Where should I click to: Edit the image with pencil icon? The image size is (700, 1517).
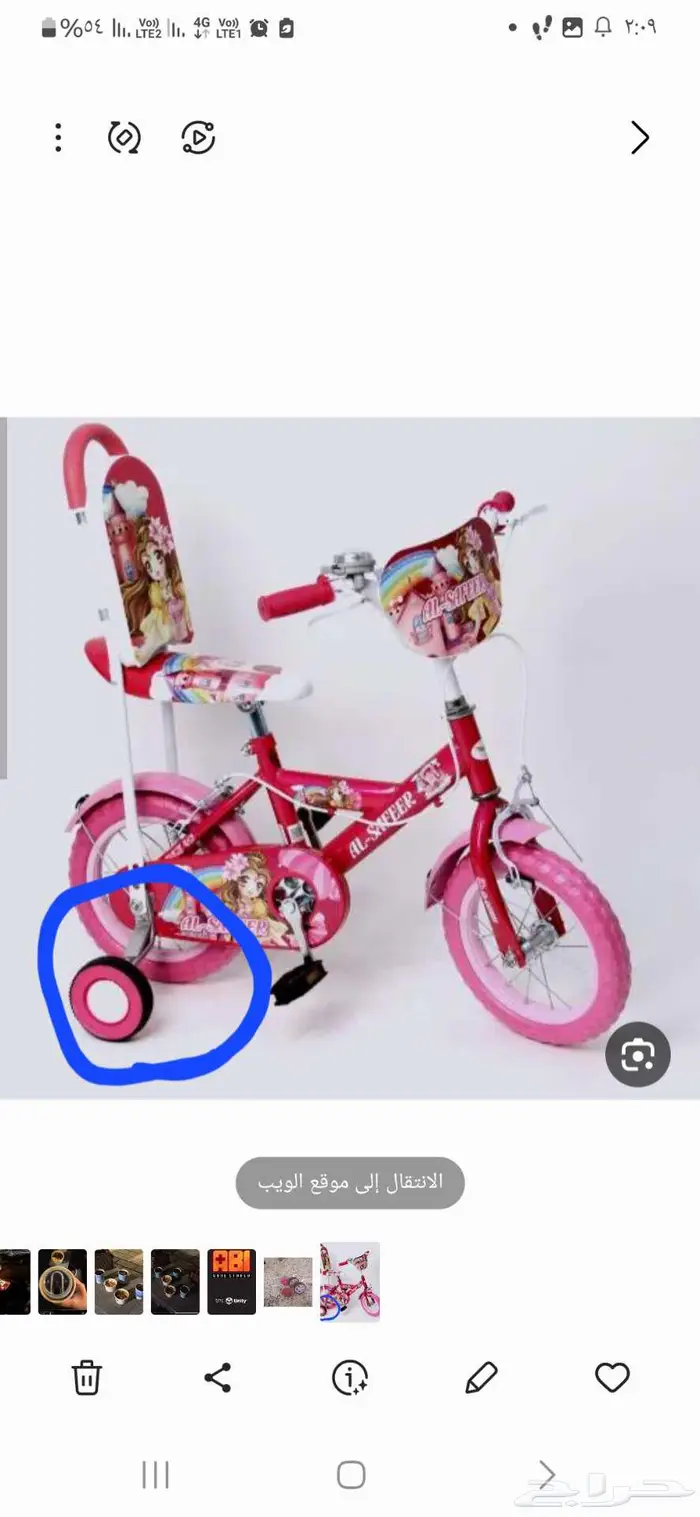(x=481, y=1377)
